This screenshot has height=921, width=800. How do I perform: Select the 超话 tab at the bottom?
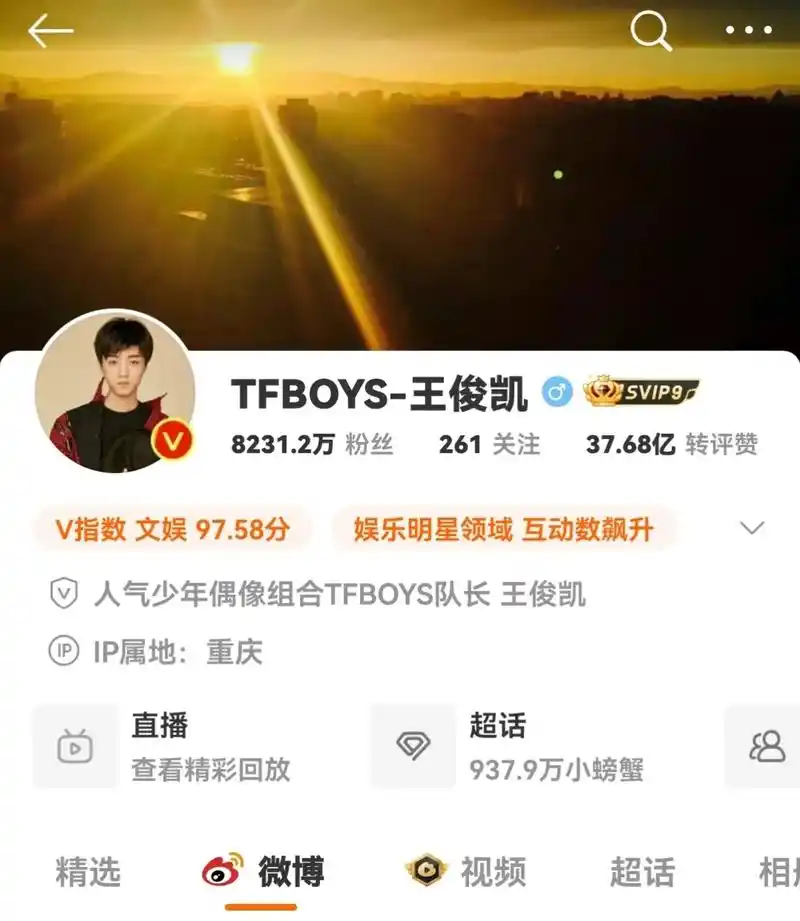click(646, 873)
